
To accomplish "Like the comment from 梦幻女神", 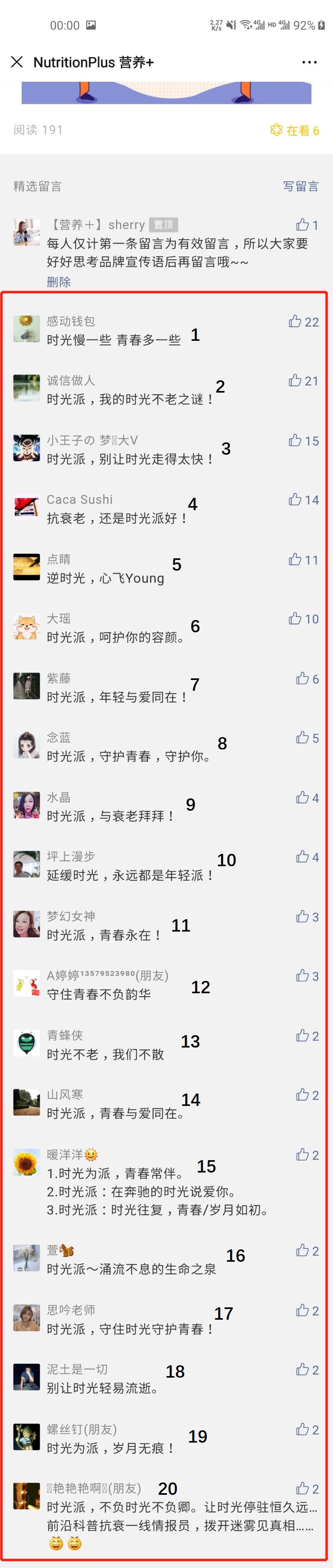I will pyautogui.click(x=303, y=917).
